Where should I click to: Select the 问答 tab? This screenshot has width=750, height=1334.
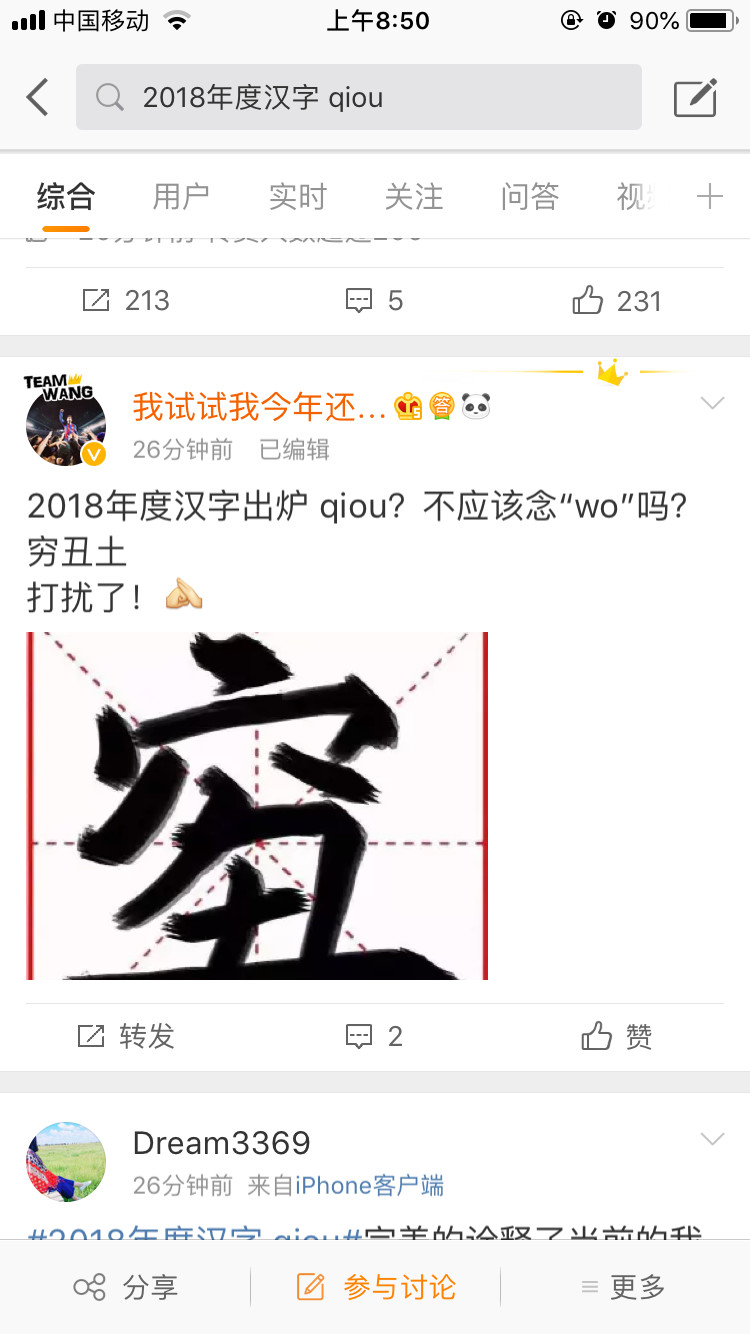(529, 197)
